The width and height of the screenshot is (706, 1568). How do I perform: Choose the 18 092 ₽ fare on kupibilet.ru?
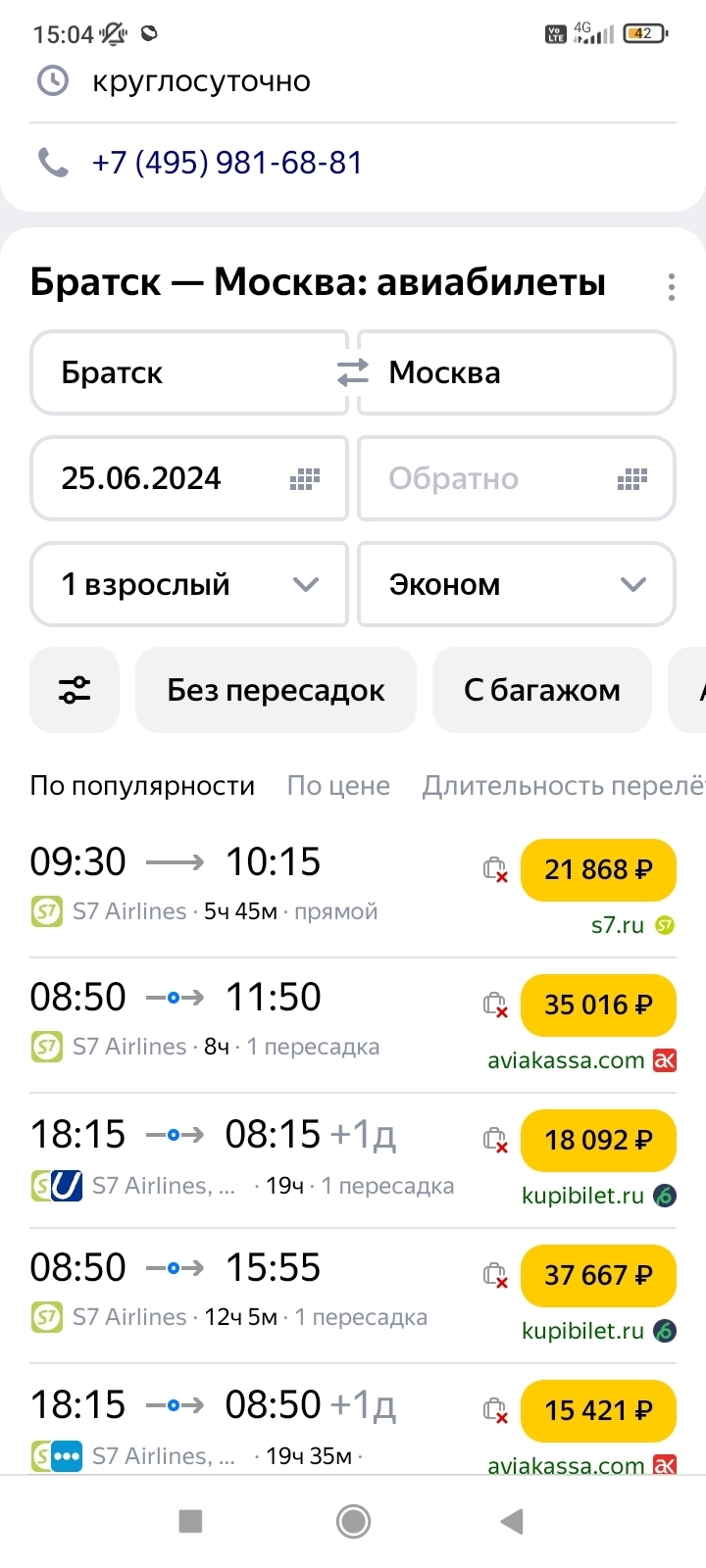[598, 1140]
